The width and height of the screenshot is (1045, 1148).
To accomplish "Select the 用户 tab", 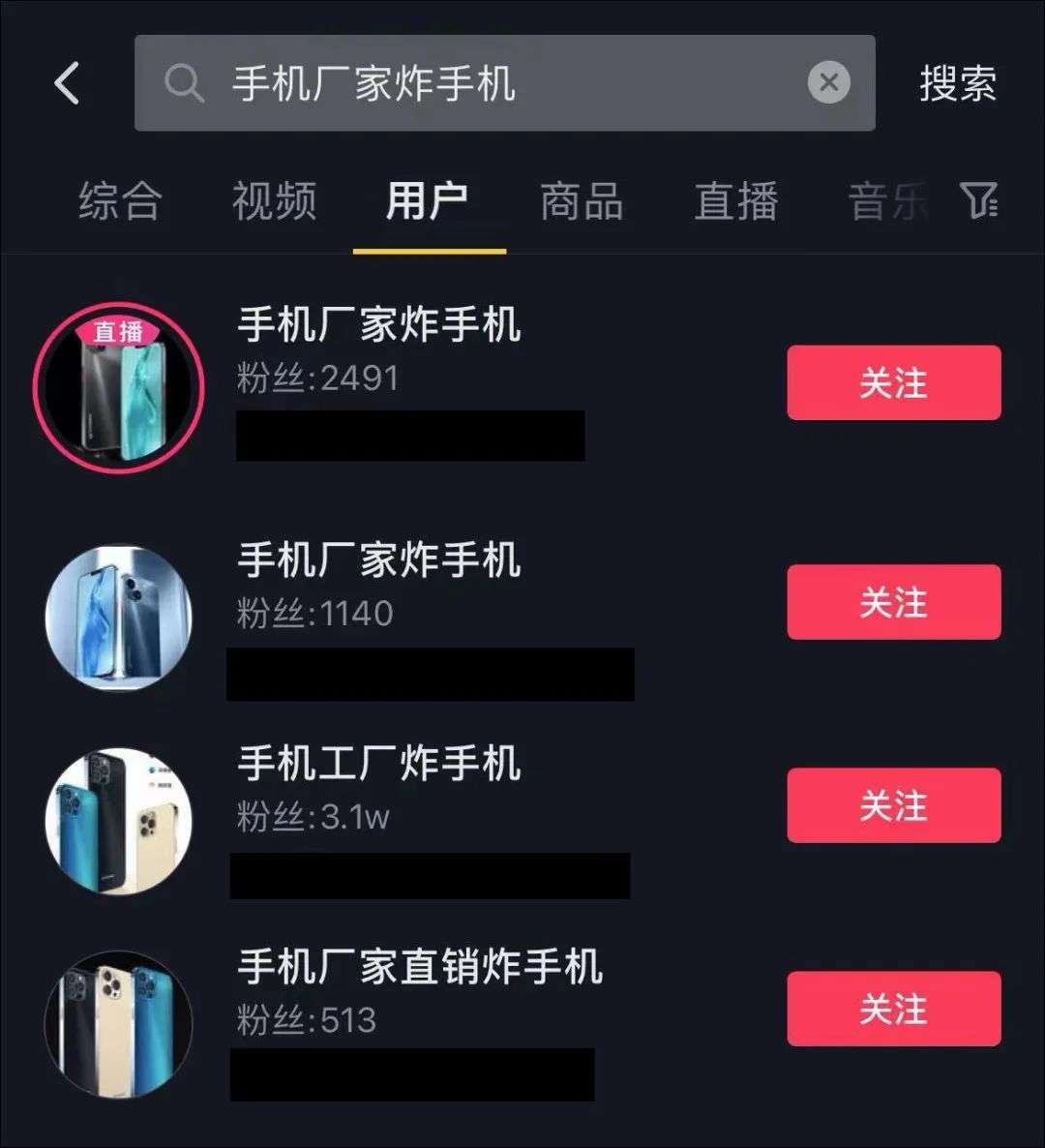I will [x=428, y=201].
